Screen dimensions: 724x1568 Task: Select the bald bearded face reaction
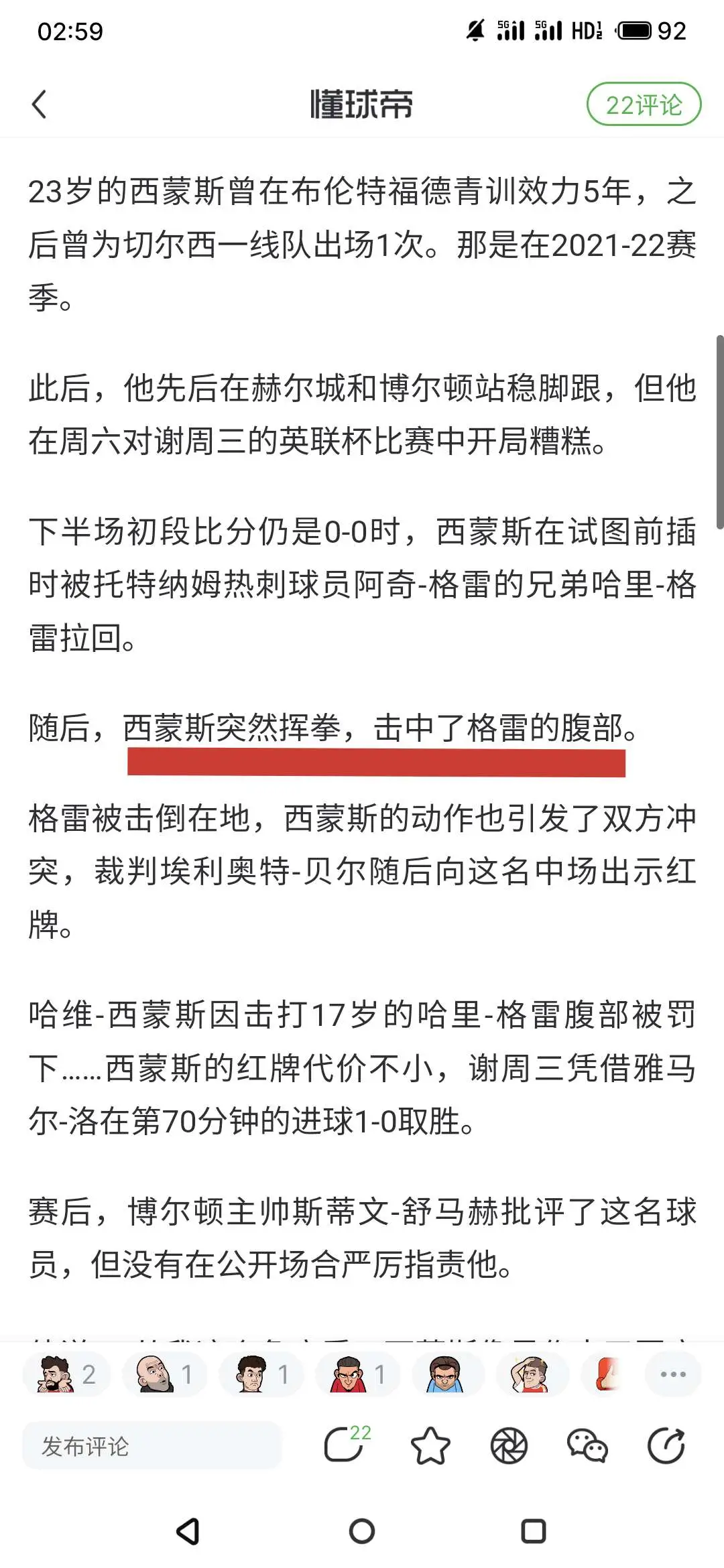click(x=165, y=1374)
